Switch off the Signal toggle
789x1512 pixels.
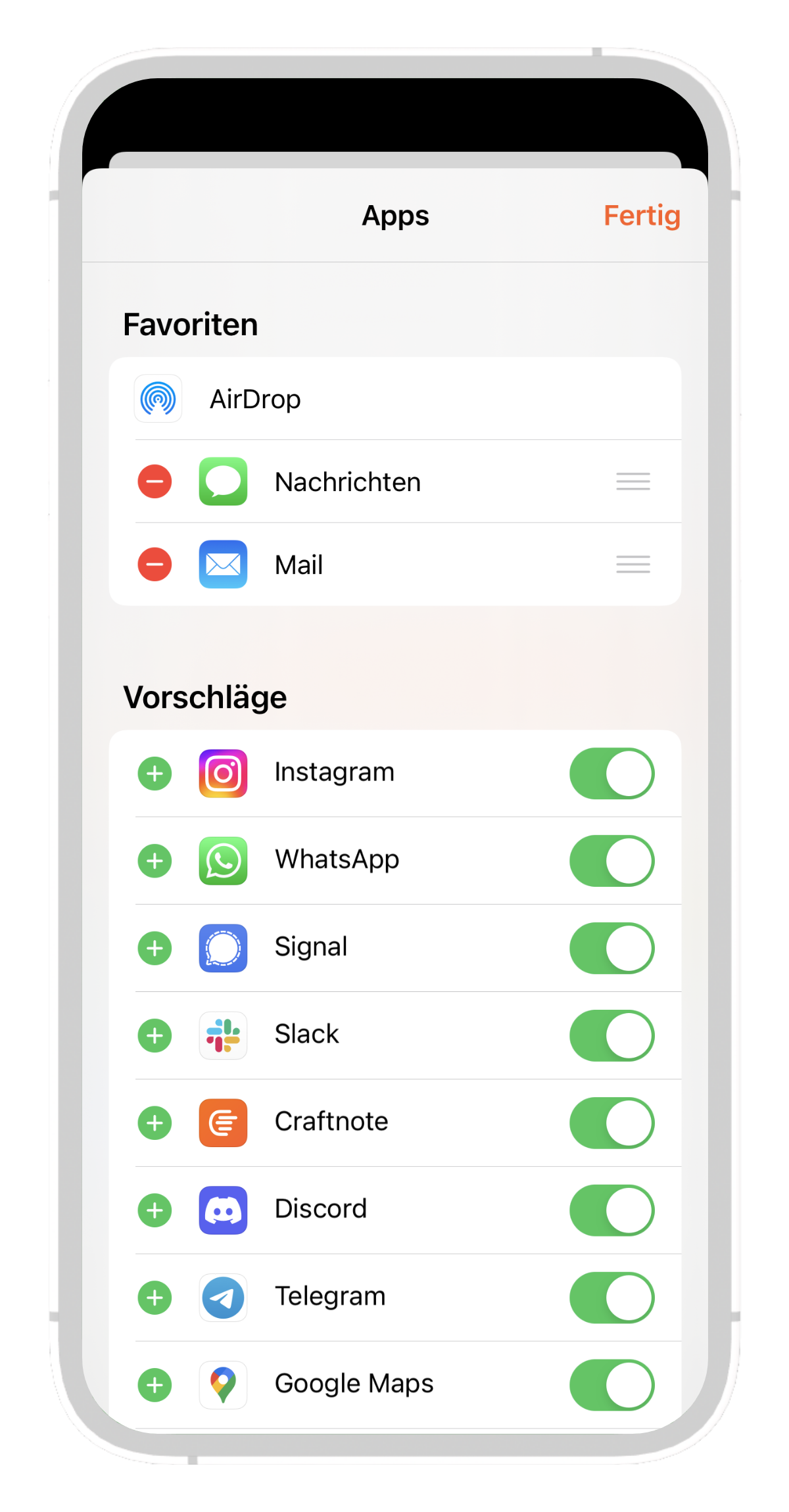click(x=611, y=949)
